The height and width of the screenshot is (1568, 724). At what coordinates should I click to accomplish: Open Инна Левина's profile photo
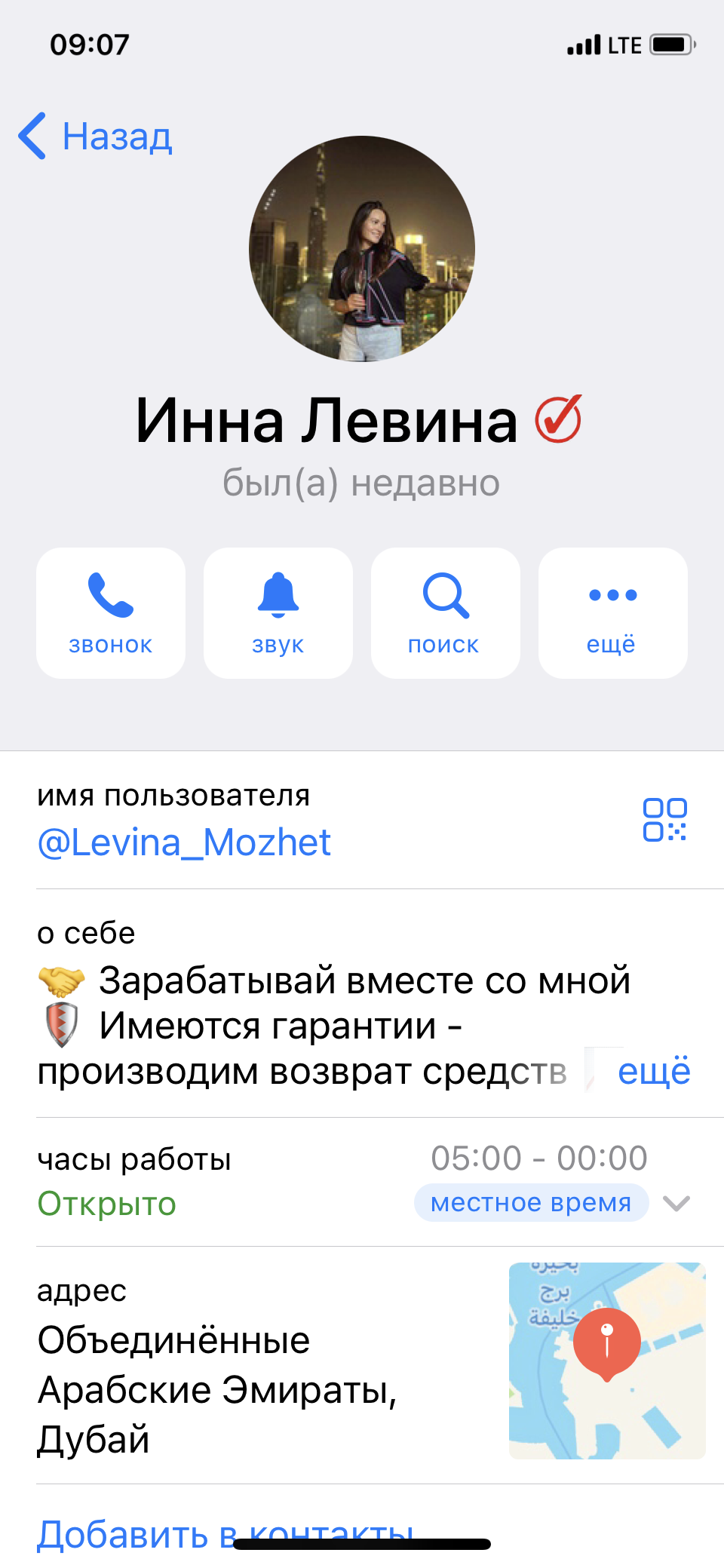tap(362, 249)
